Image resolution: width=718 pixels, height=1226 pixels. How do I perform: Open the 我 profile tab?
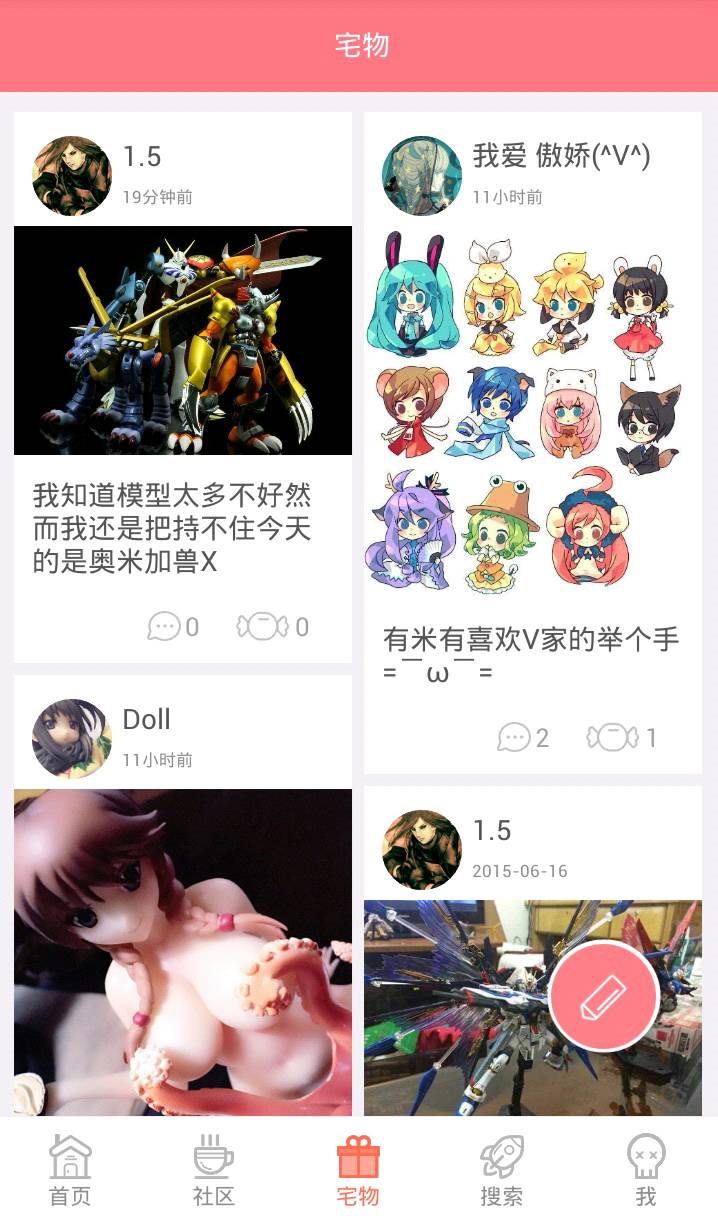pyautogui.click(x=645, y=1171)
